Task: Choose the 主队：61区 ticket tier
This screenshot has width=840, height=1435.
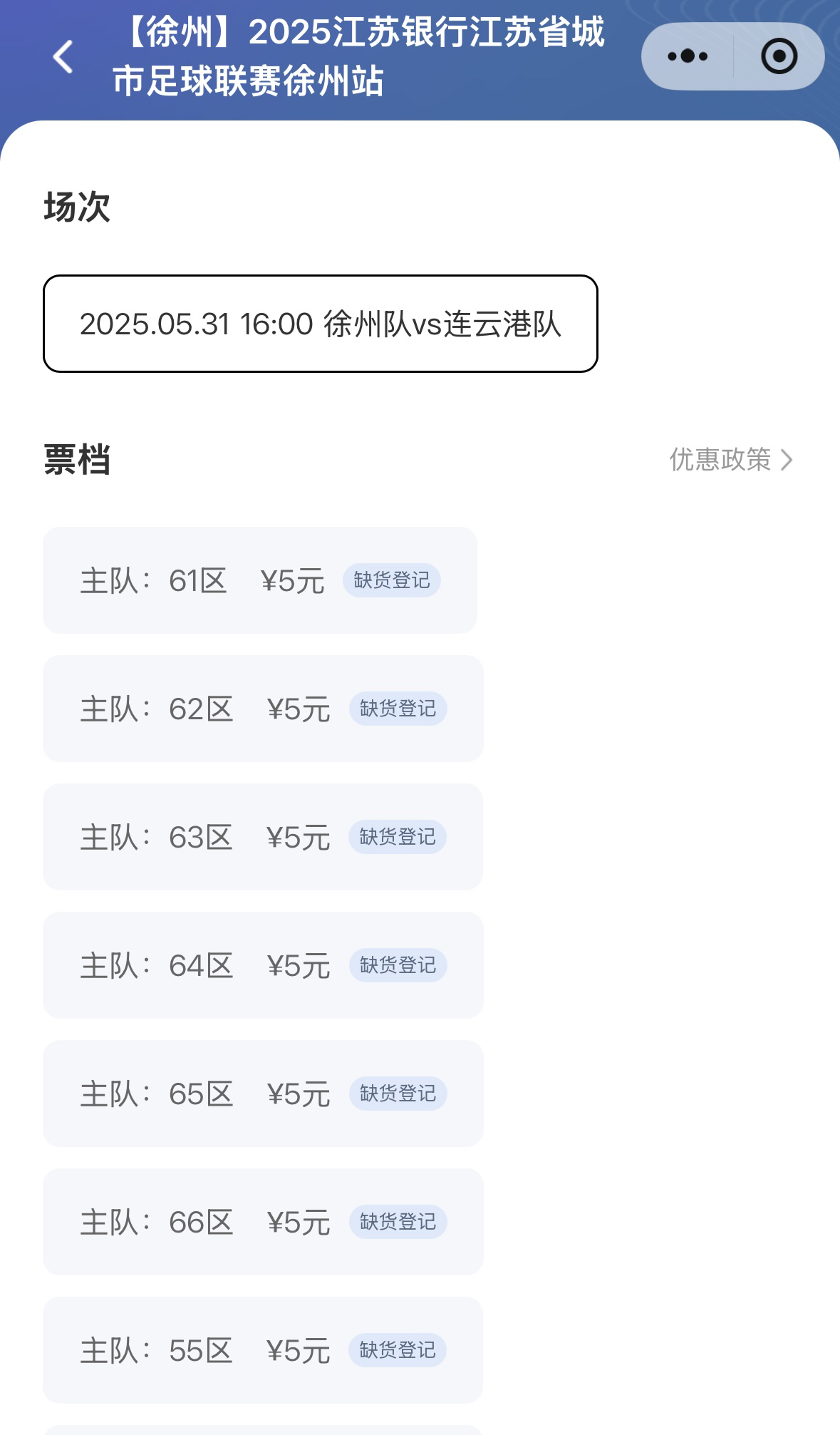Action: 260,580
